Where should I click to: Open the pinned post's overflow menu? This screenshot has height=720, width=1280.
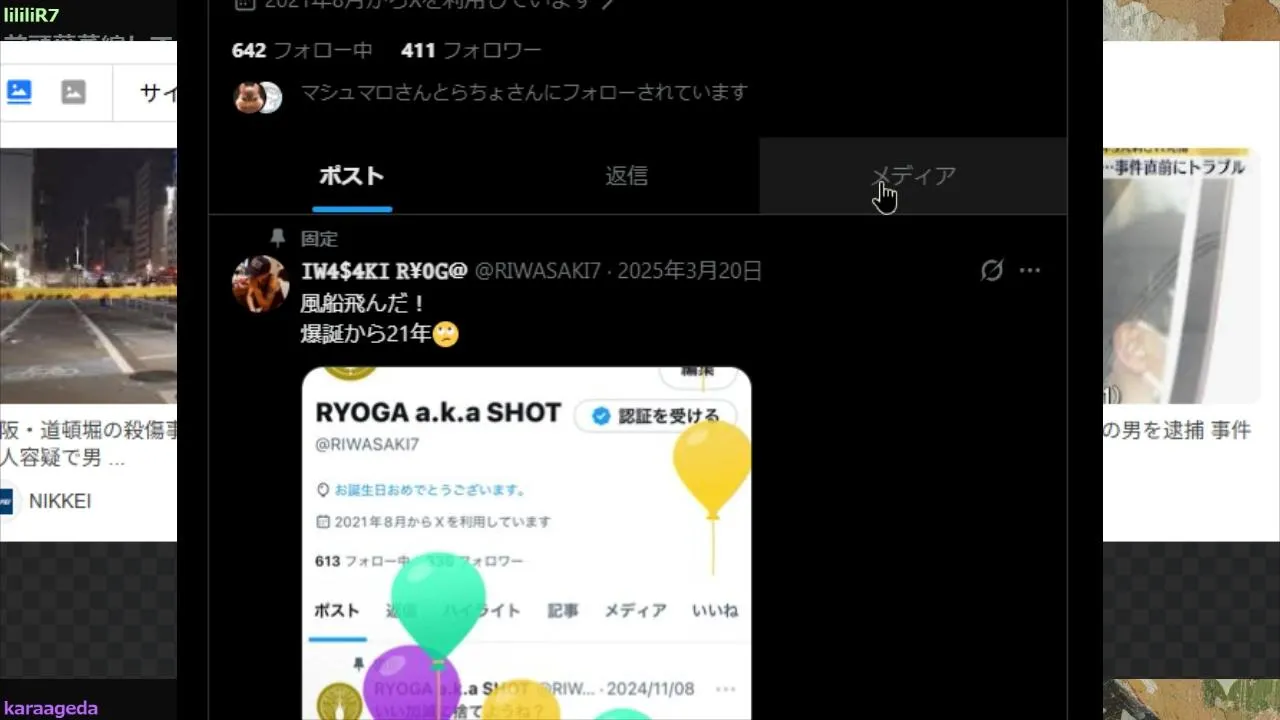1030,271
